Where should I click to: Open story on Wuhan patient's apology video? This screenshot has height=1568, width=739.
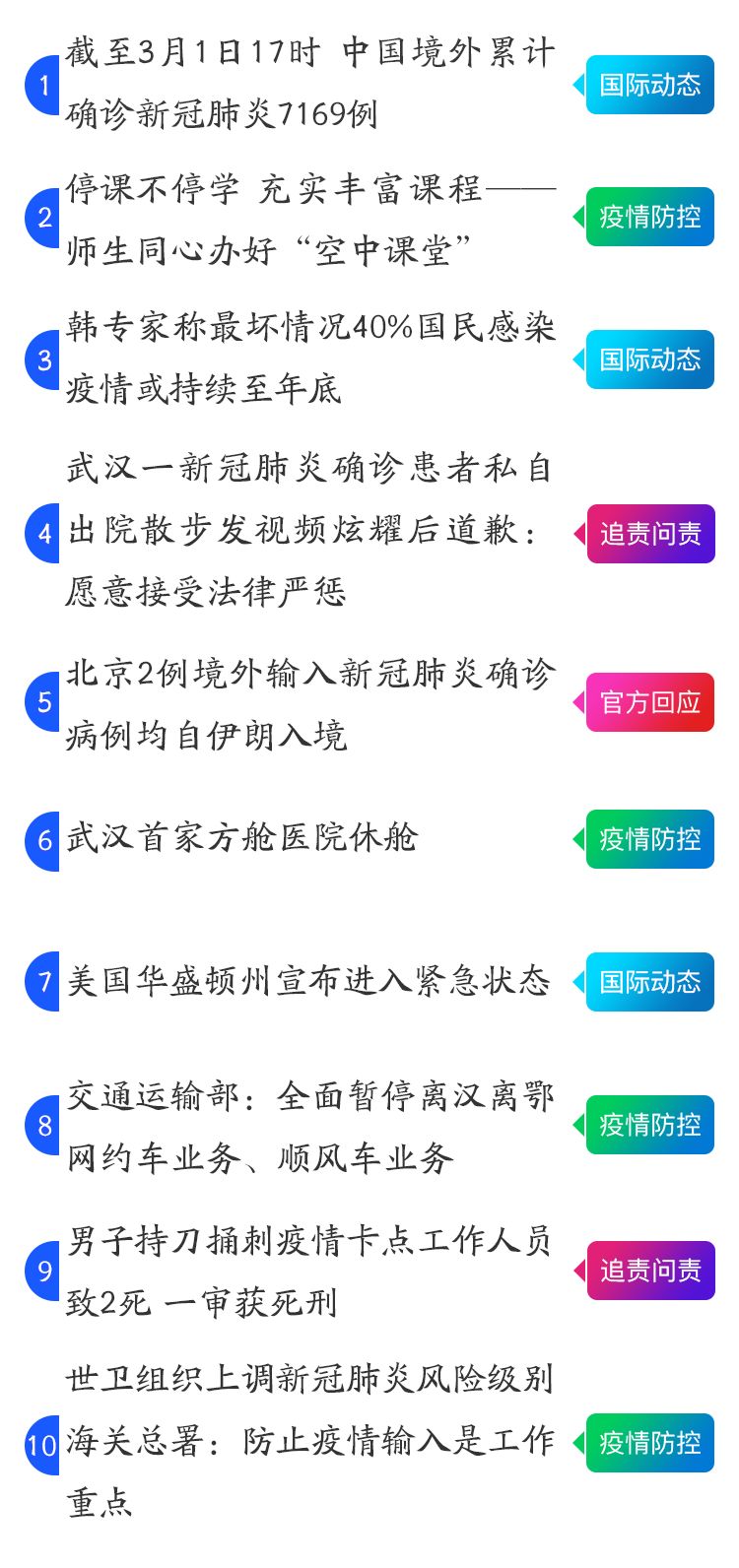pyautogui.click(x=310, y=530)
